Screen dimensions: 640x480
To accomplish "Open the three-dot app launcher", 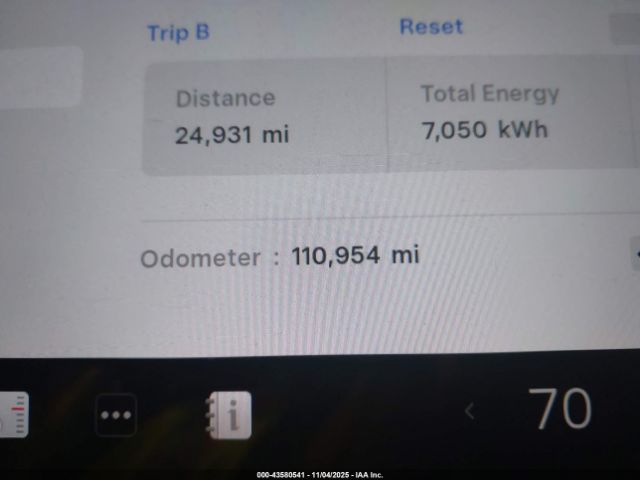I will point(116,415).
